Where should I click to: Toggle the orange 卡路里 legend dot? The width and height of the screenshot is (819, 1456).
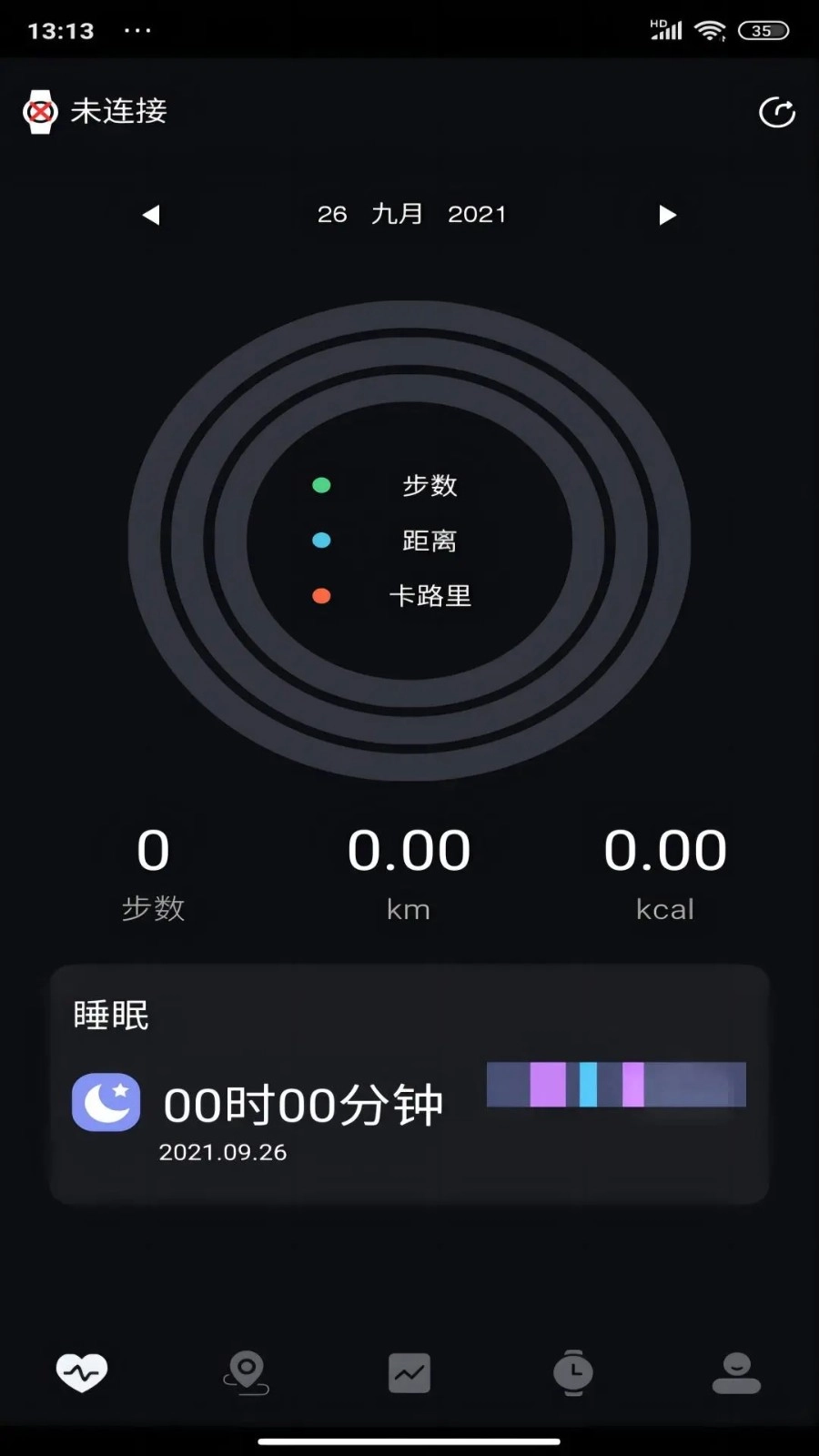tap(320, 596)
